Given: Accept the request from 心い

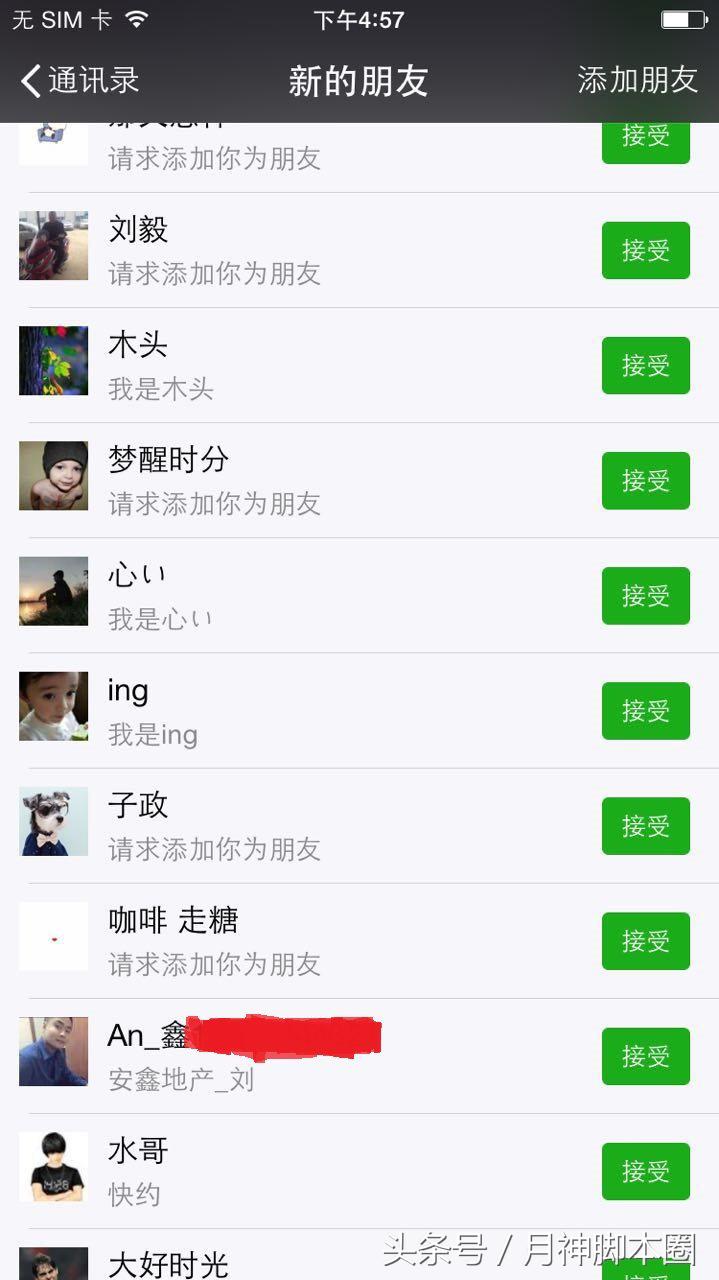Looking at the screenshot, I should pos(645,595).
